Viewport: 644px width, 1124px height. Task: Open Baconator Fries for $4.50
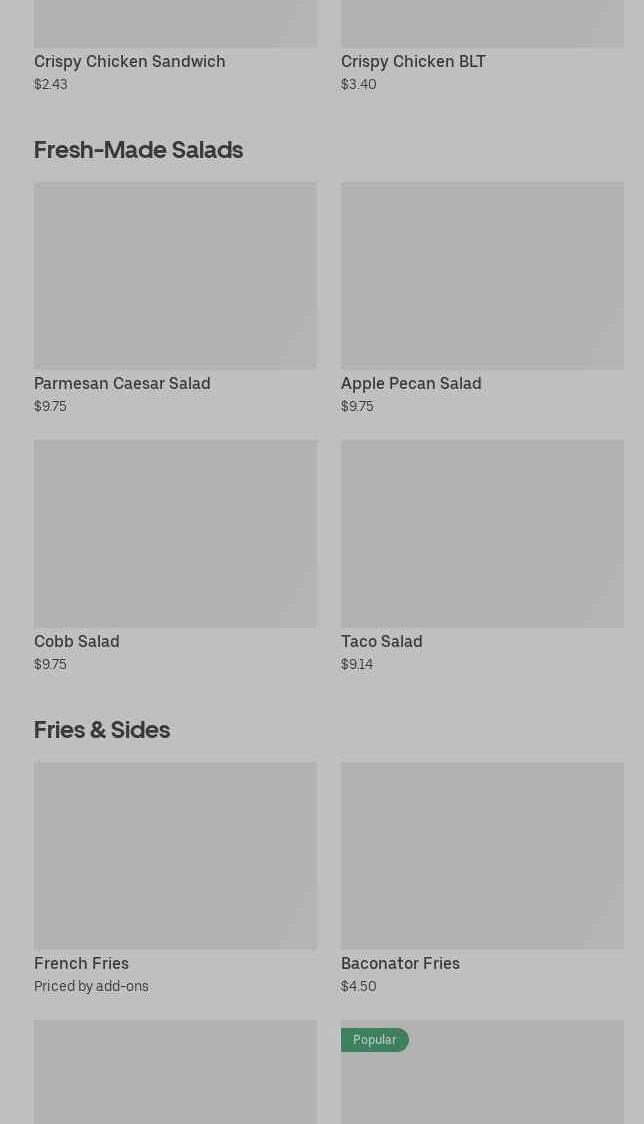tap(482, 878)
